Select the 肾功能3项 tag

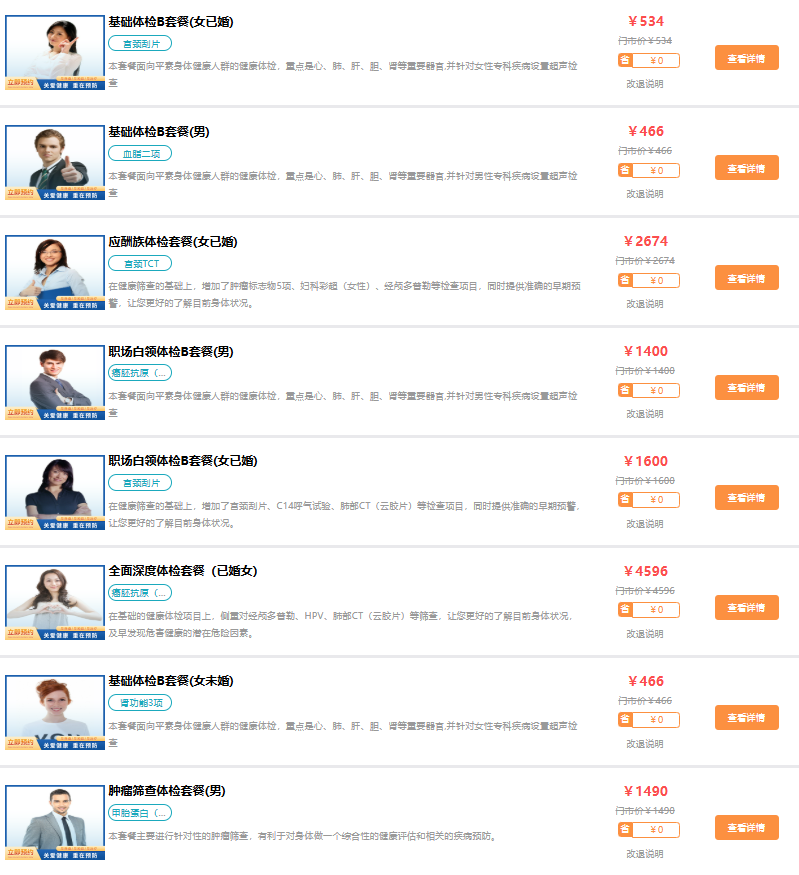(140, 703)
